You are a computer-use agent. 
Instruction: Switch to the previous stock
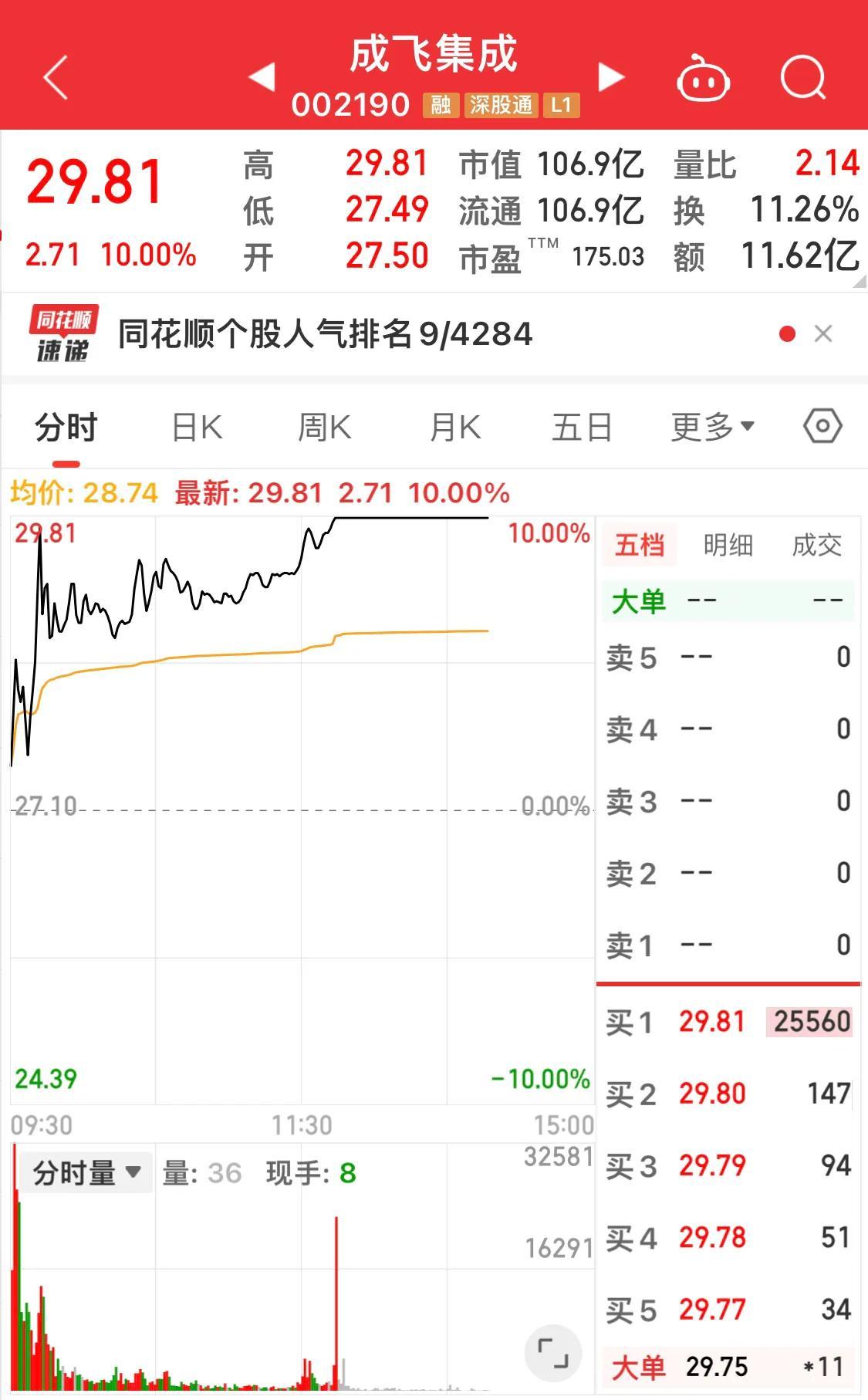tap(262, 77)
